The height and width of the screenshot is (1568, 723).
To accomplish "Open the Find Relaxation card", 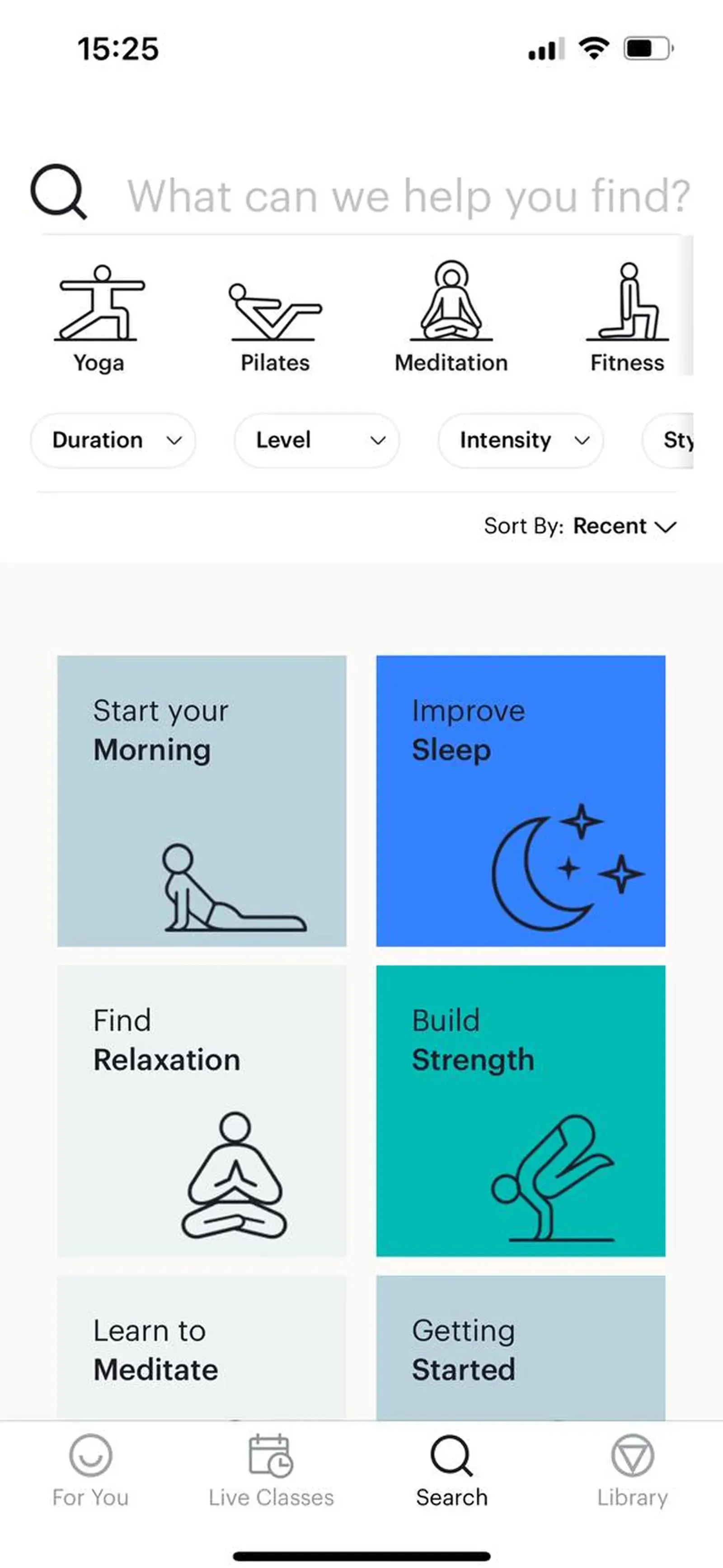I will point(202,1111).
